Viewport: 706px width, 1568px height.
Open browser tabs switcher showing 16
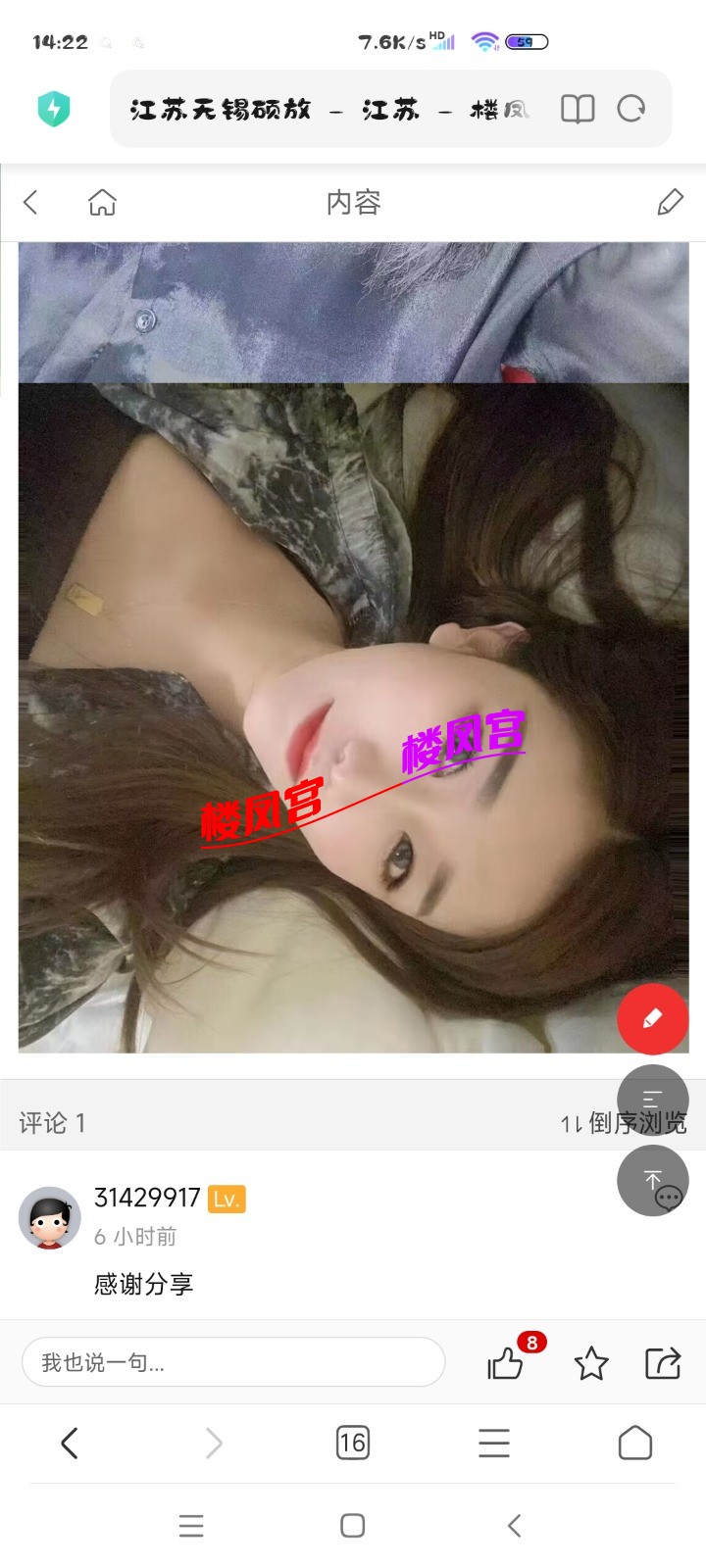(x=353, y=1443)
